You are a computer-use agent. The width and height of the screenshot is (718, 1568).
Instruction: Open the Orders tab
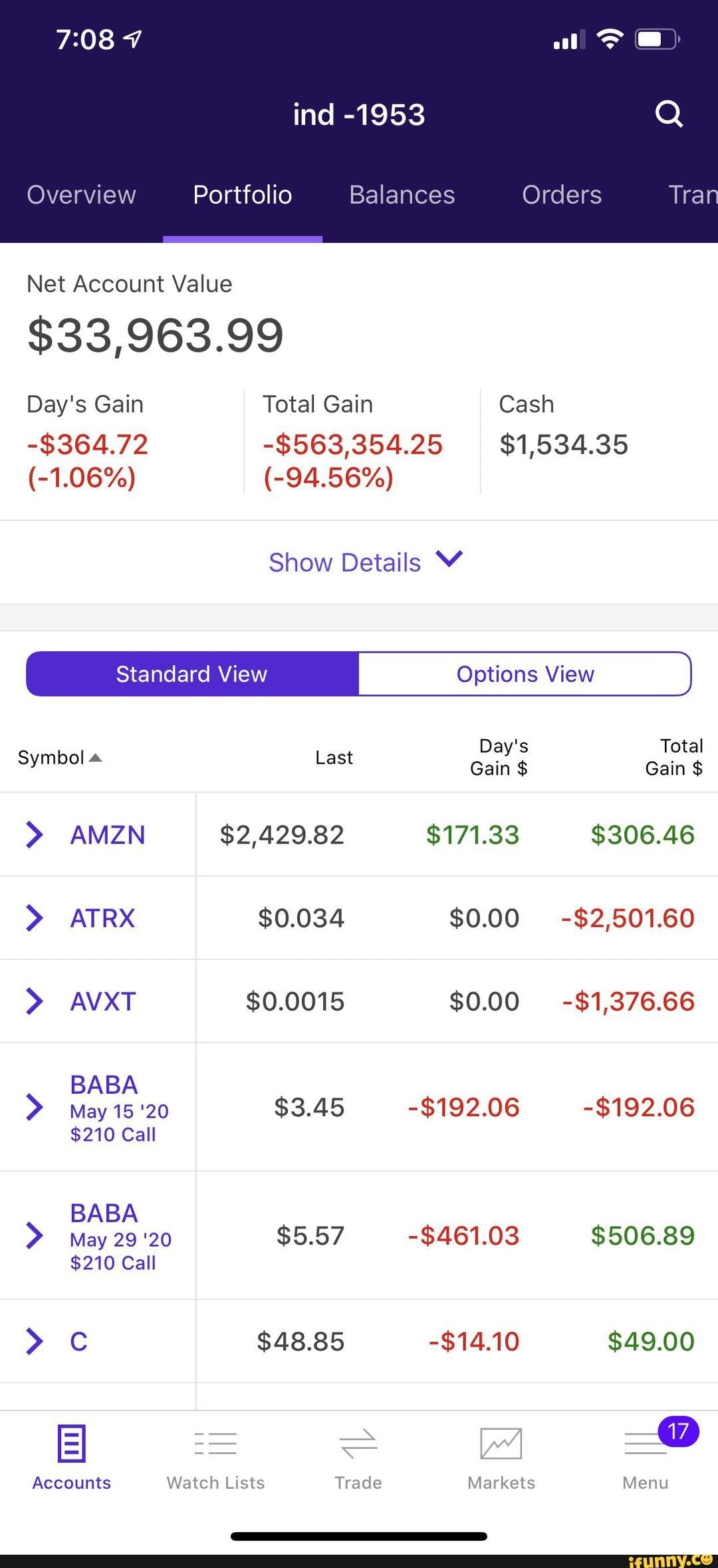pos(562,194)
